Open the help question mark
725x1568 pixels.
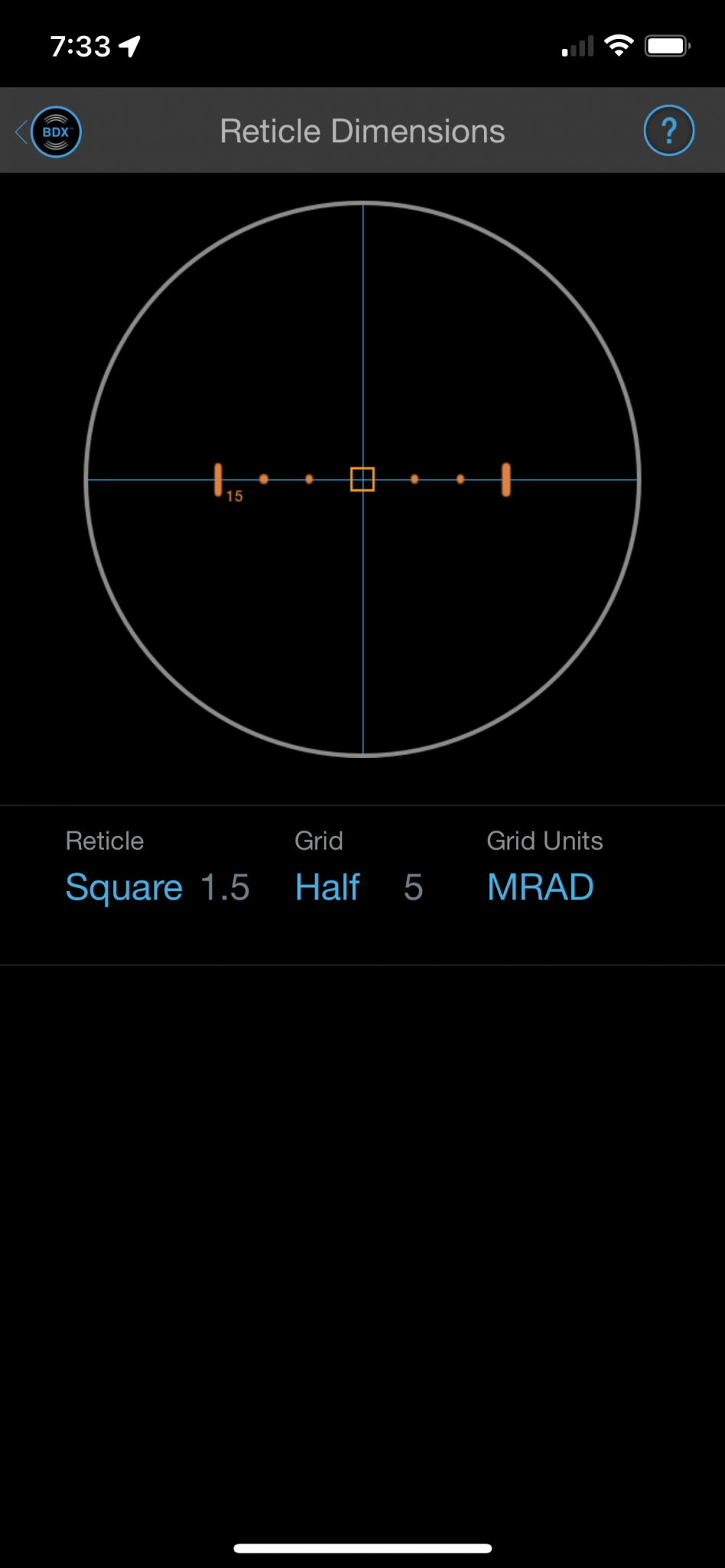tap(668, 131)
